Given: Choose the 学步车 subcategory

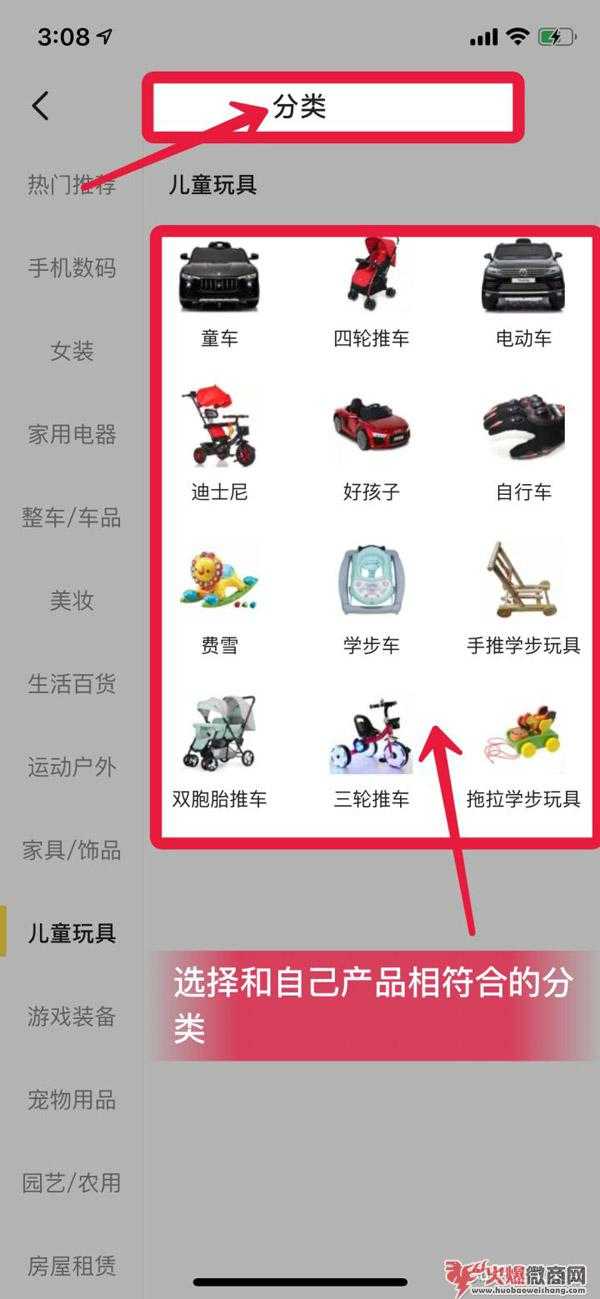Looking at the screenshot, I should tap(371, 598).
